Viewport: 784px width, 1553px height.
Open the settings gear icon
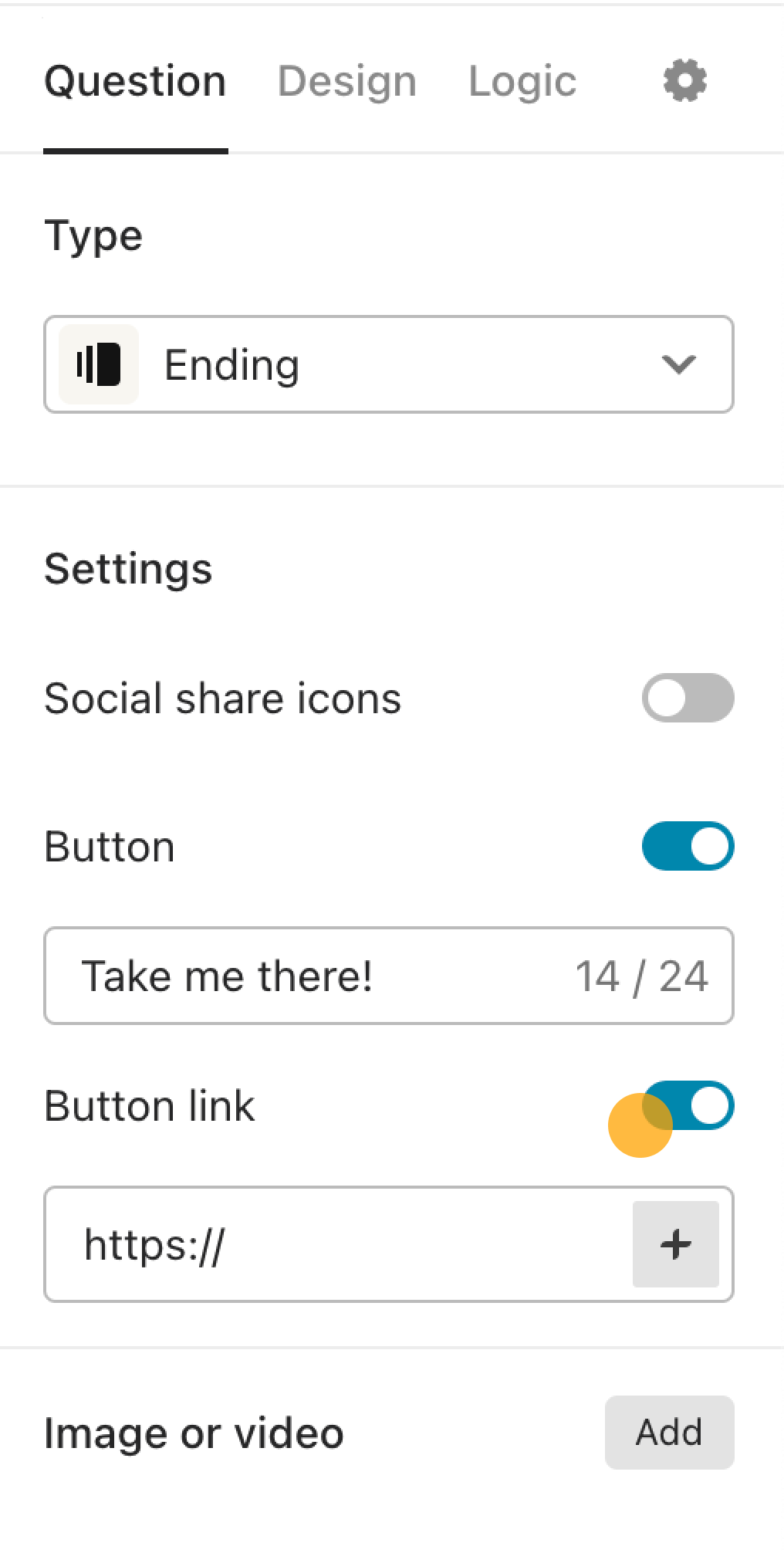pos(684,80)
